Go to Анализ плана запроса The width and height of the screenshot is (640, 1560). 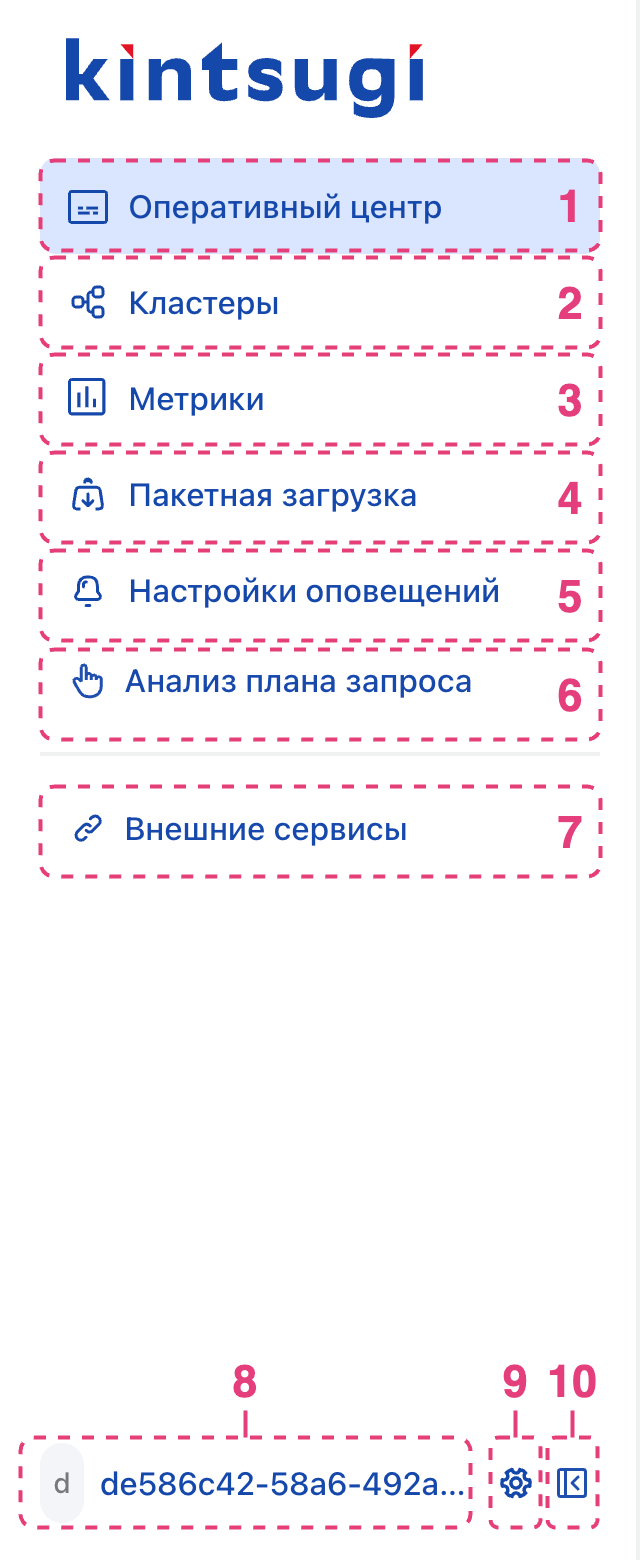(x=320, y=691)
